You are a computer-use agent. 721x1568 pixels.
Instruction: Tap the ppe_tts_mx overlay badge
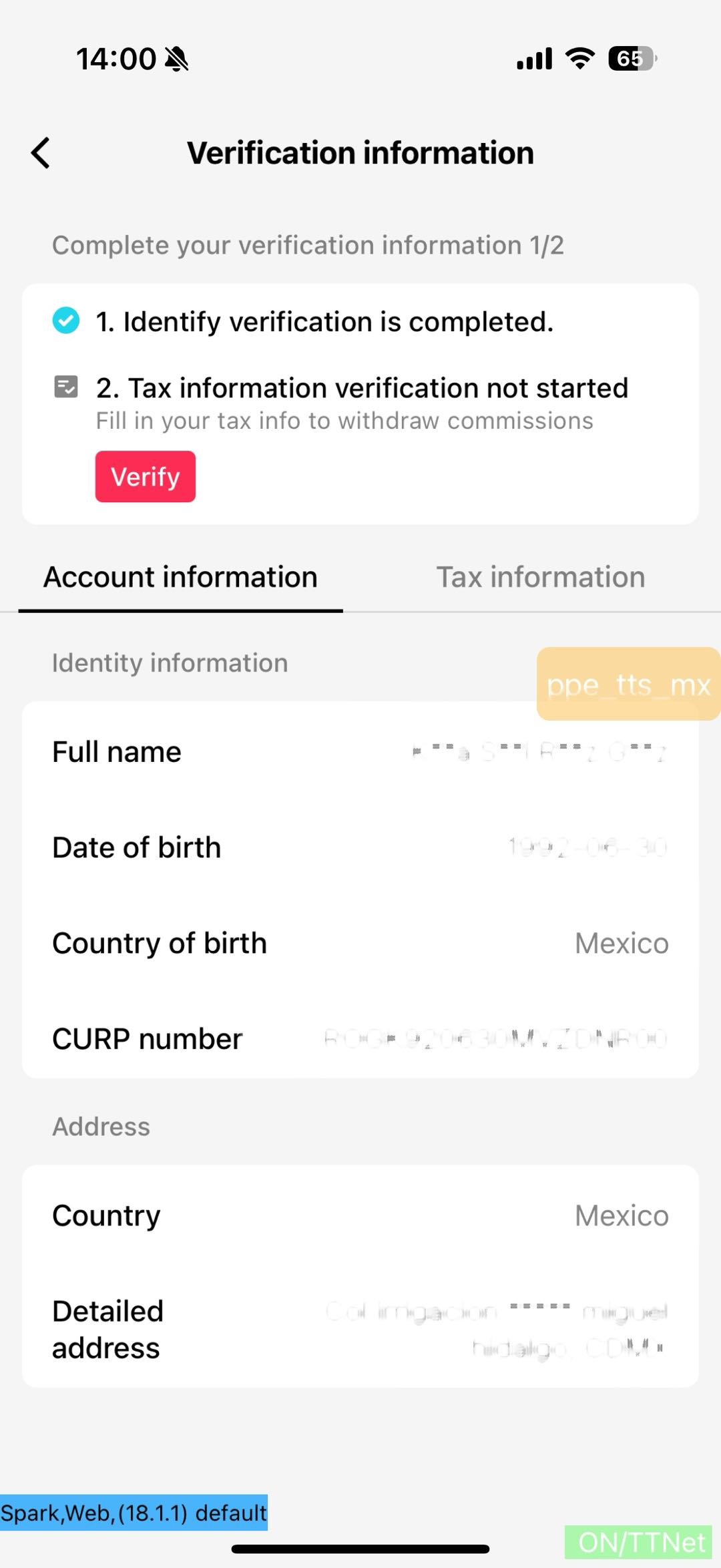[x=627, y=684]
